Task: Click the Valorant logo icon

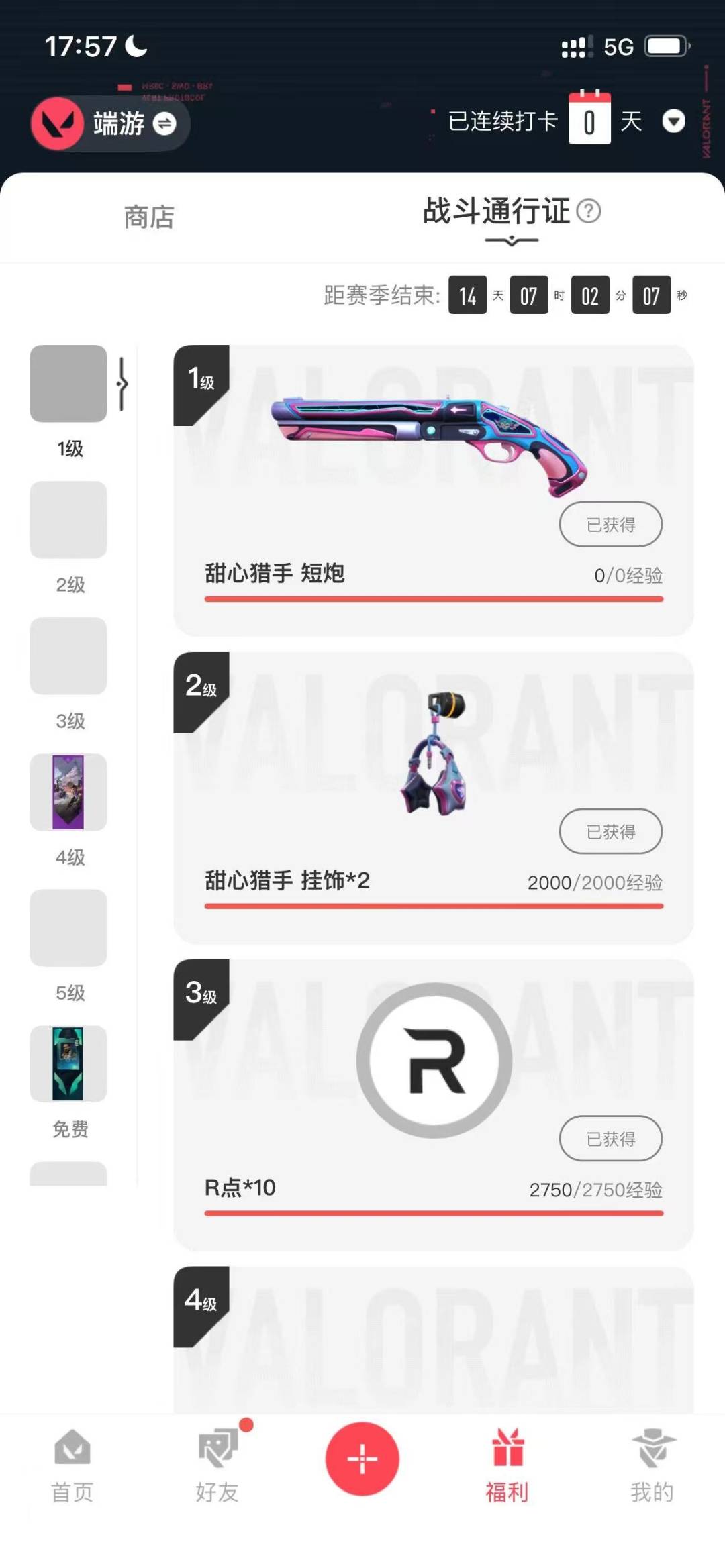Action: pos(57,124)
